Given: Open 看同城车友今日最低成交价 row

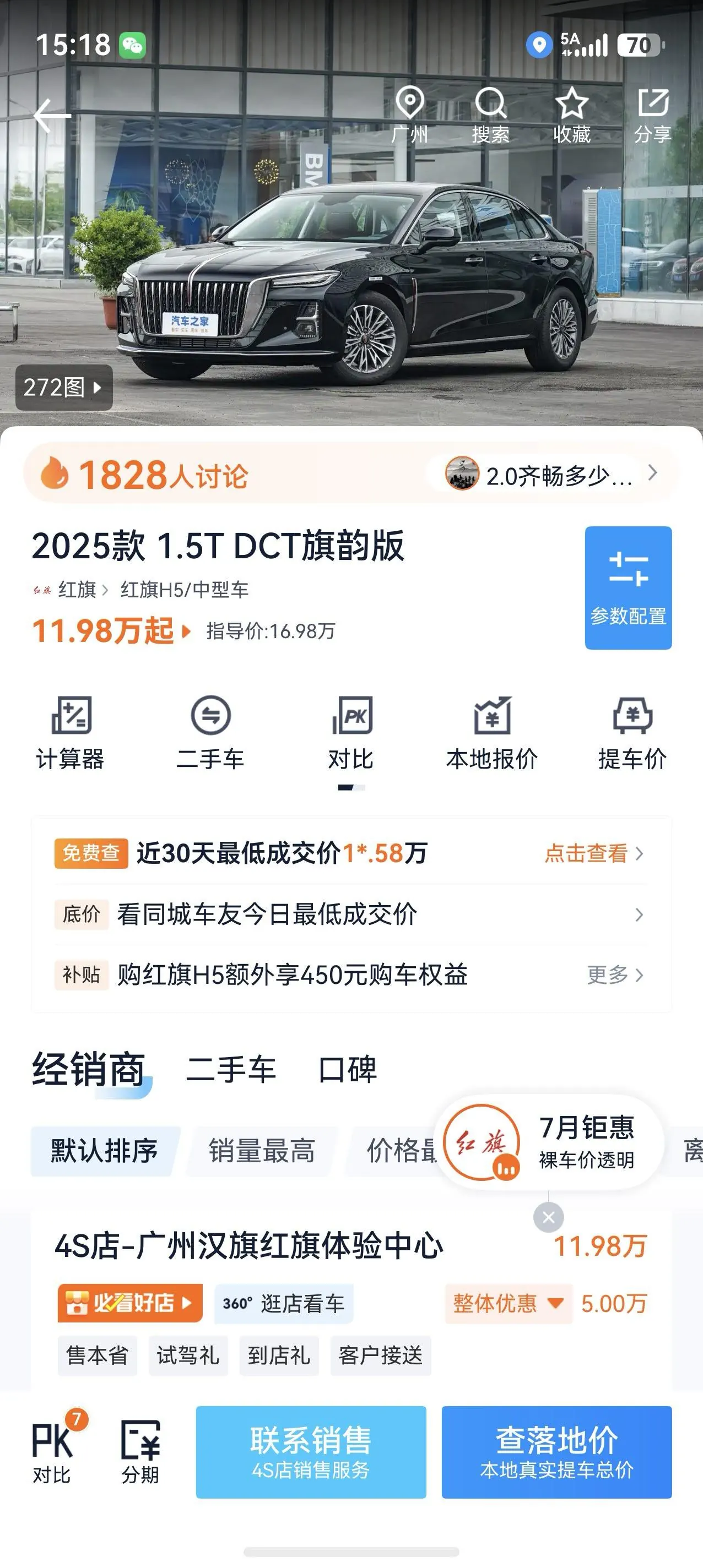Looking at the screenshot, I should pos(350,914).
